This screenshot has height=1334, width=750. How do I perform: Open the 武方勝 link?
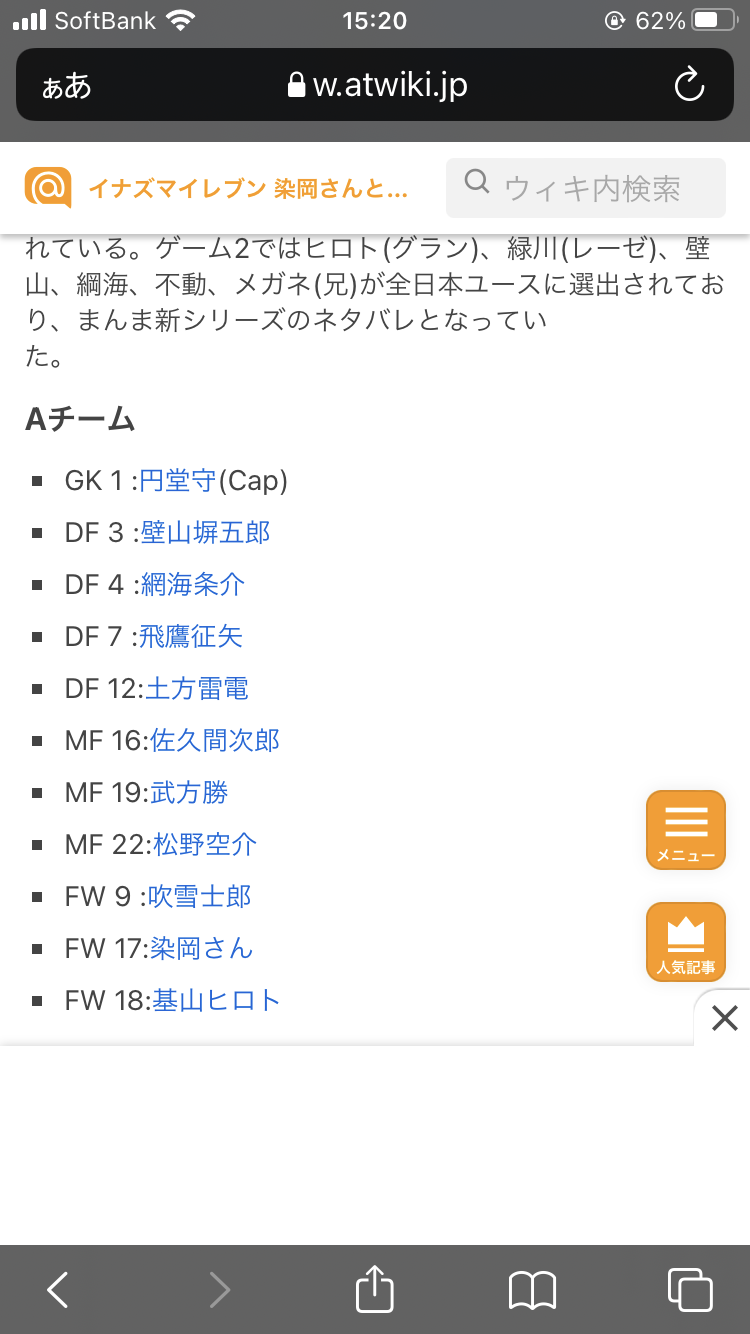pos(189,792)
